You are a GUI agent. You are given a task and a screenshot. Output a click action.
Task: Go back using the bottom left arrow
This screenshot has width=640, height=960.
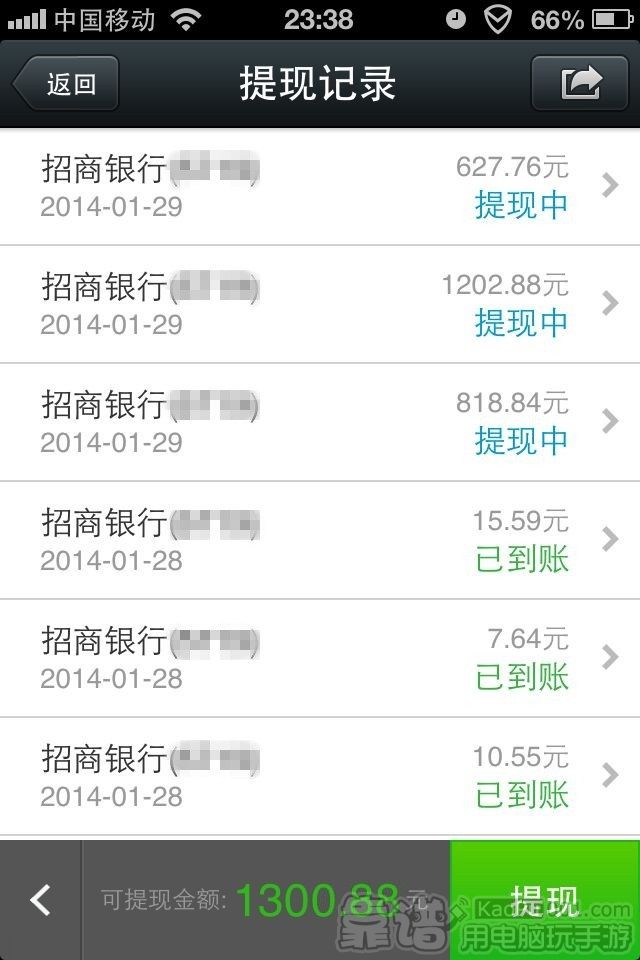[40, 900]
